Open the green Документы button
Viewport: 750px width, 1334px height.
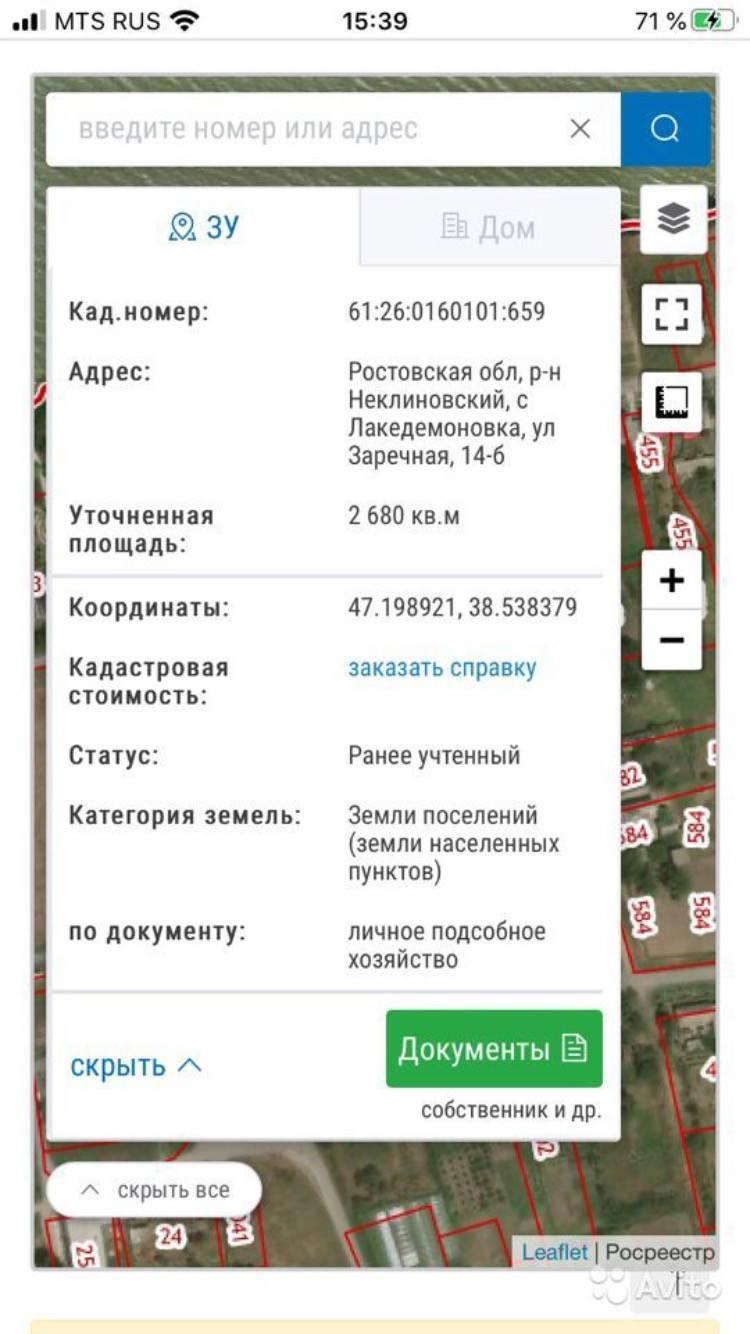(494, 1049)
